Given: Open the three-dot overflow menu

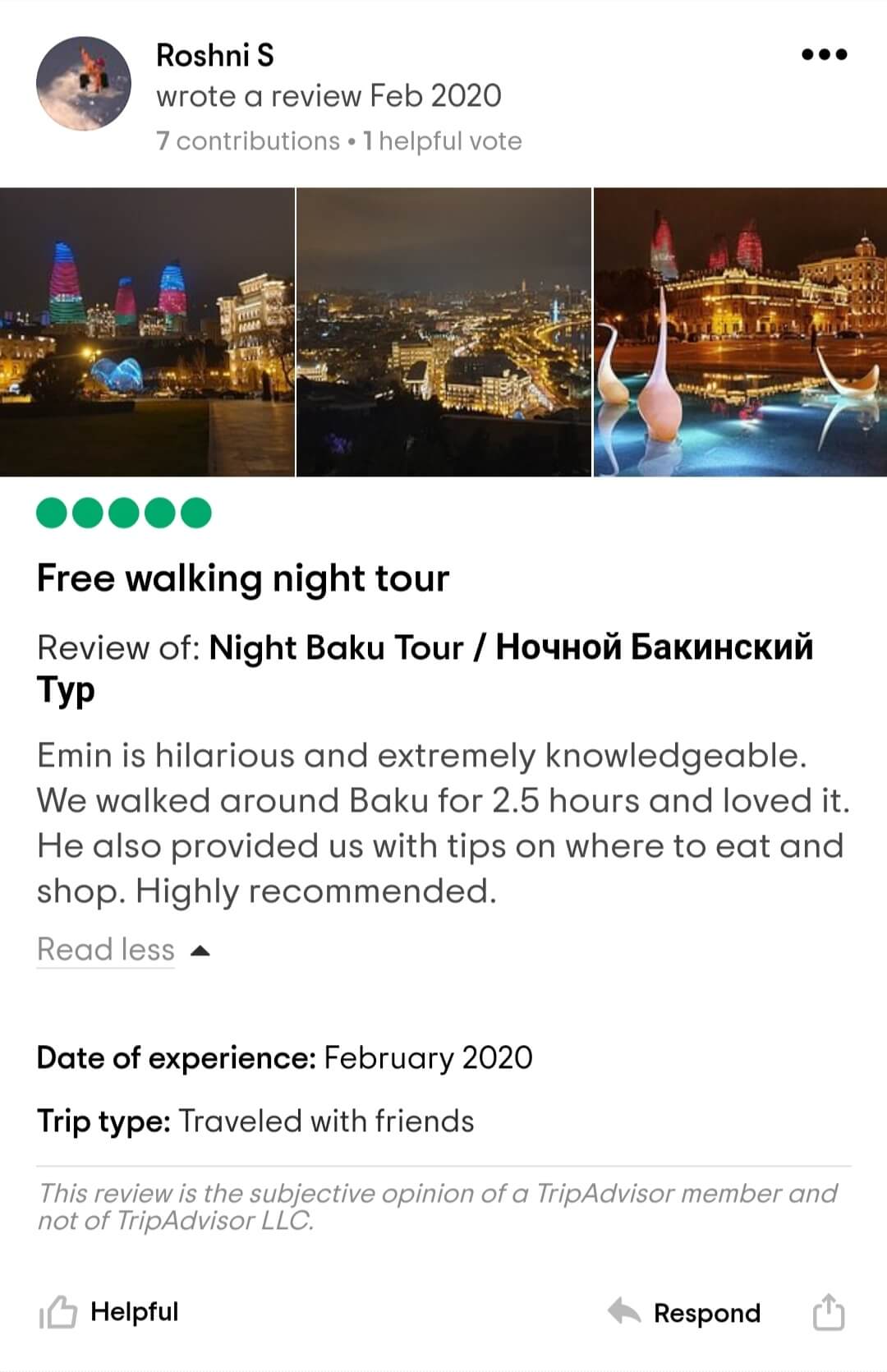Looking at the screenshot, I should coord(824,55).
